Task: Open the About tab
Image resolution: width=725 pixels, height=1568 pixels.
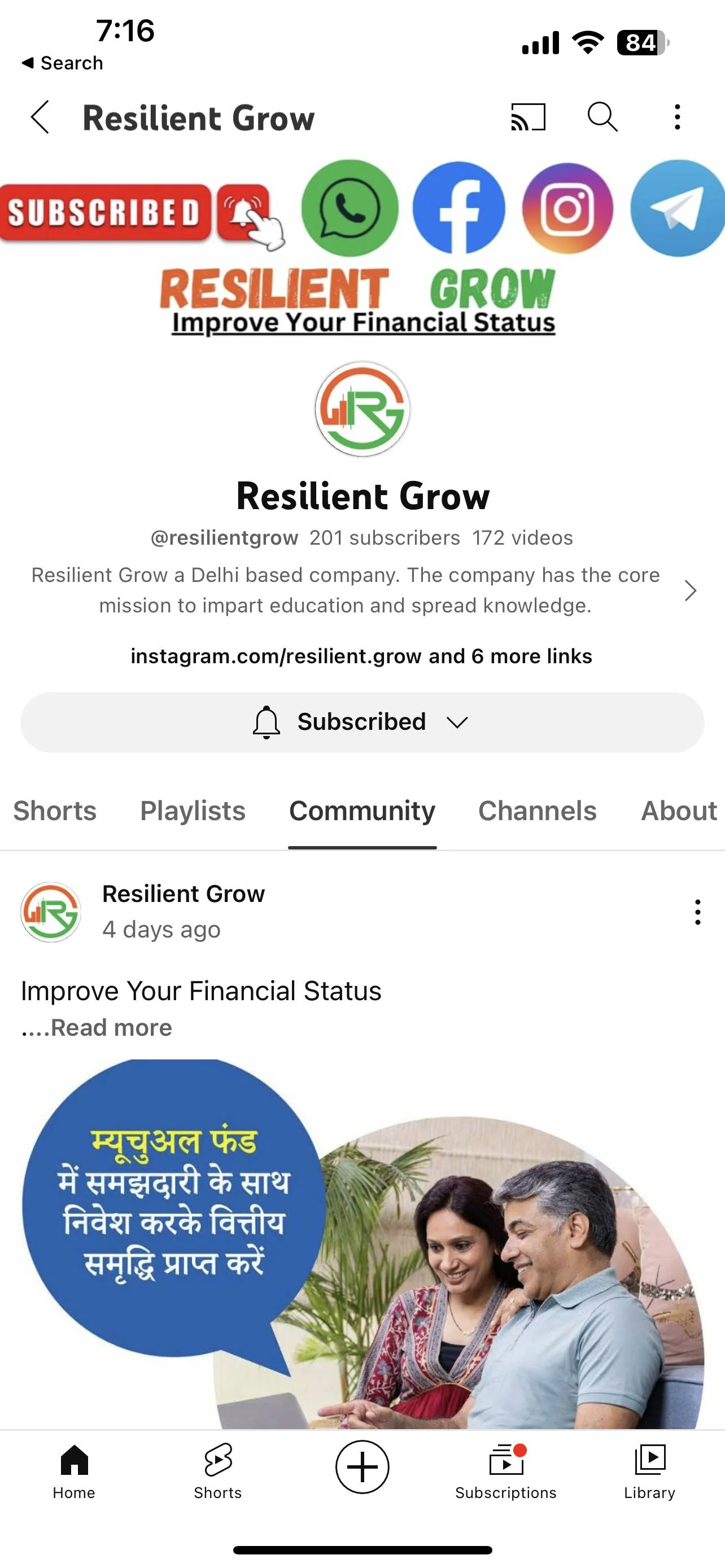Action: click(679, 811)
